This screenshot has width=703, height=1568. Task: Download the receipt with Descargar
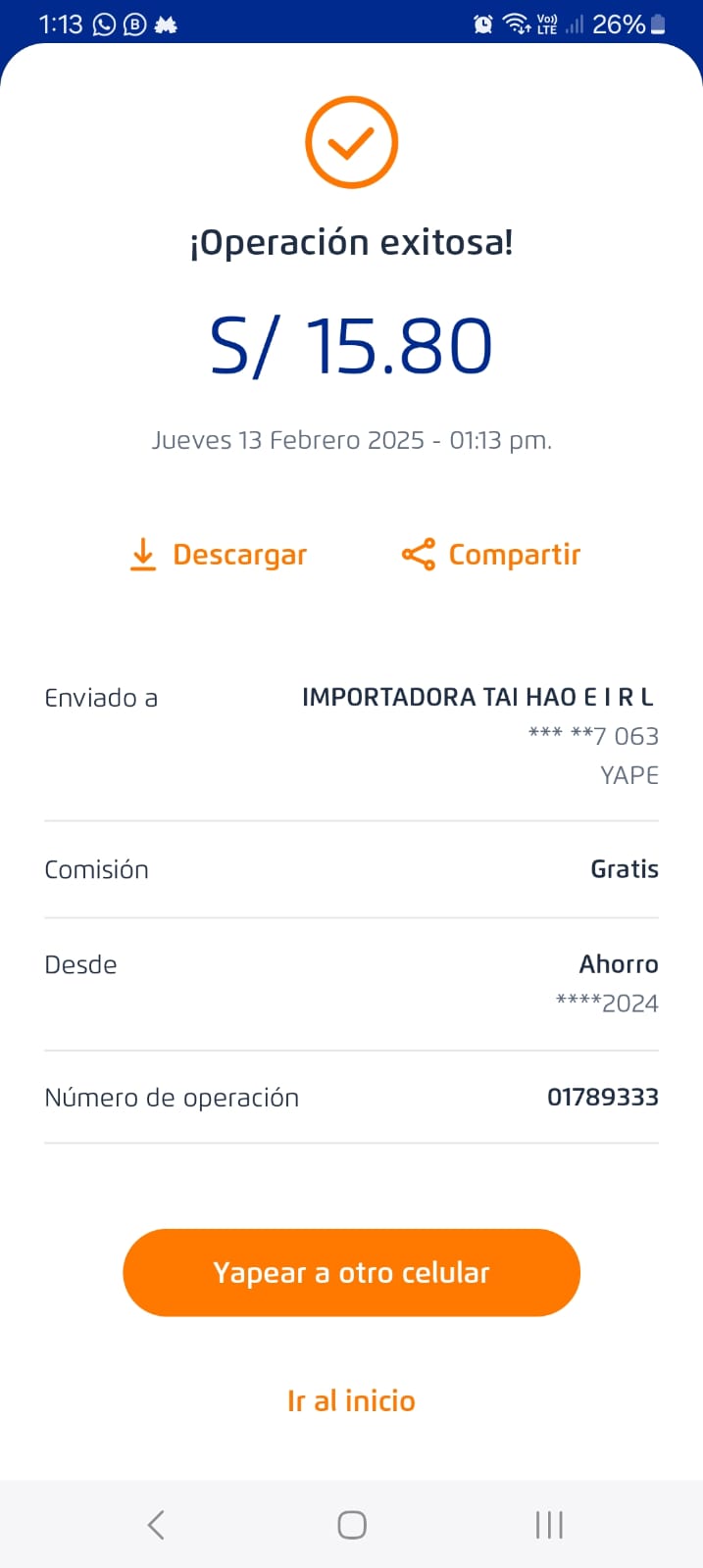click(218, 555)
